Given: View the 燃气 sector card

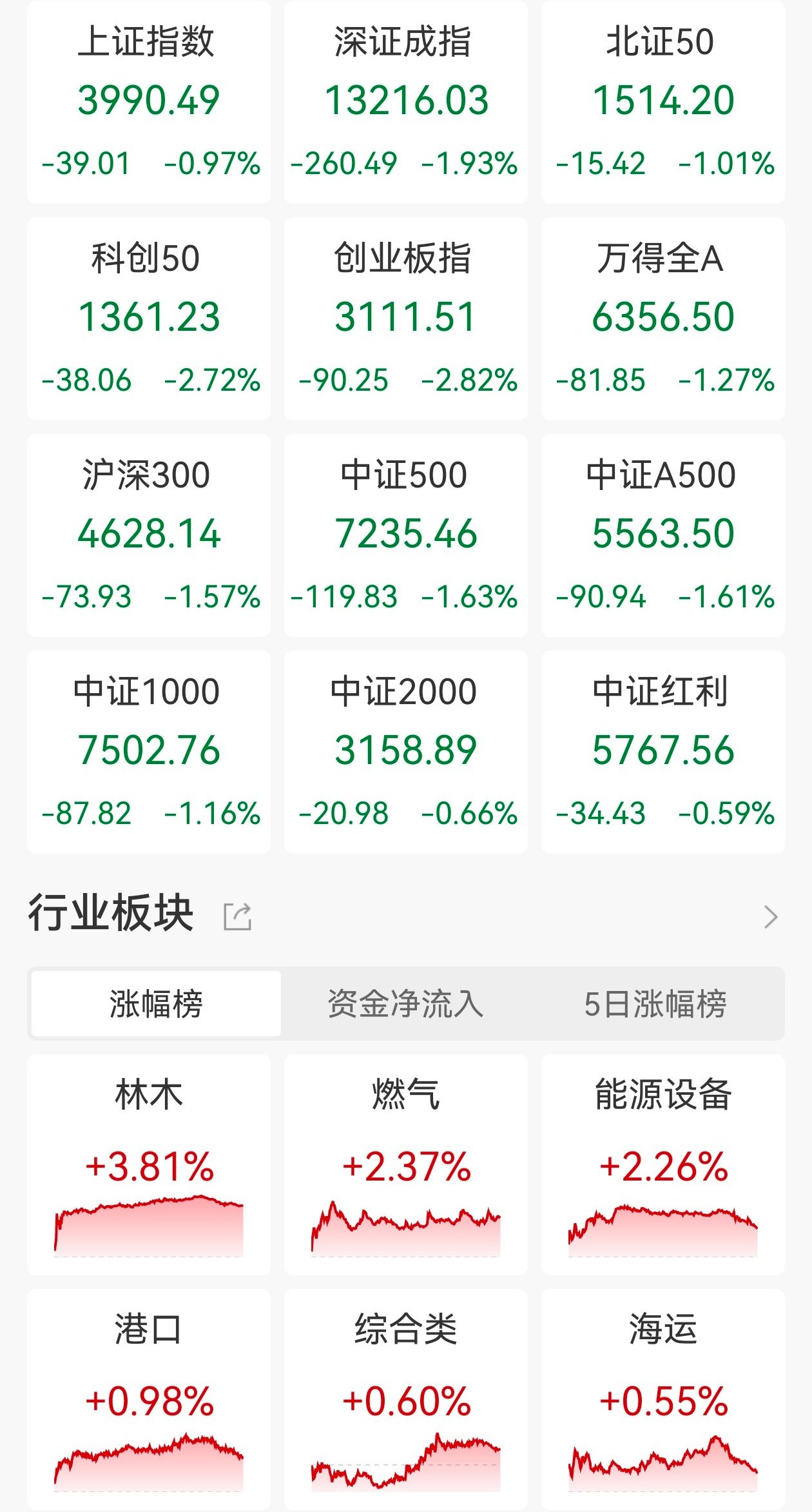Looking at the screenshot, I should pyautogui.click(x=405, y=1164).
